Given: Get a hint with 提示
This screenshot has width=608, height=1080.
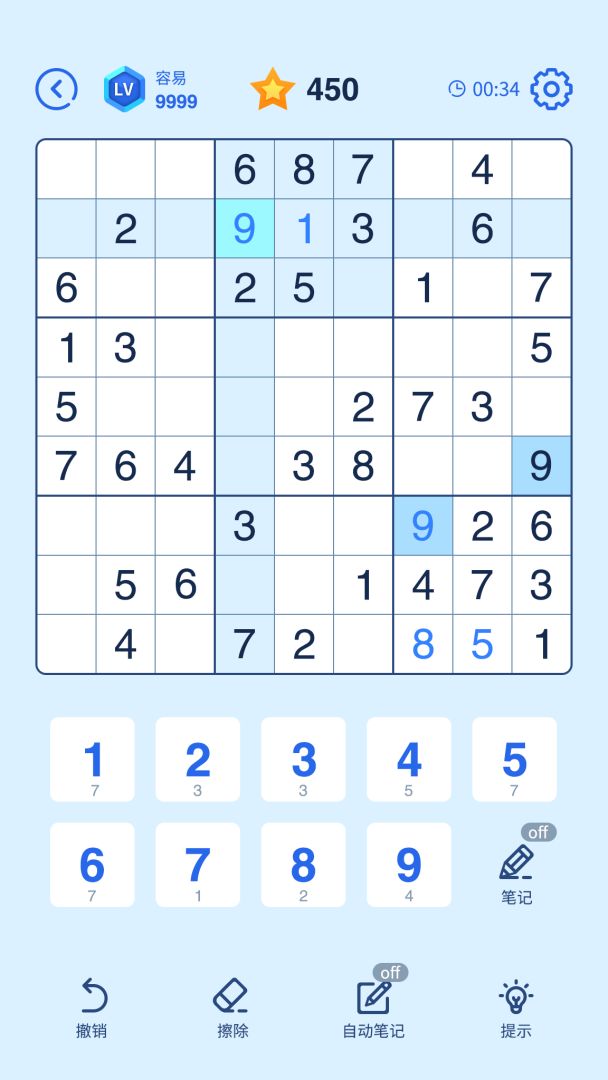Looking at the screenshot, I should pos(516,1007).
